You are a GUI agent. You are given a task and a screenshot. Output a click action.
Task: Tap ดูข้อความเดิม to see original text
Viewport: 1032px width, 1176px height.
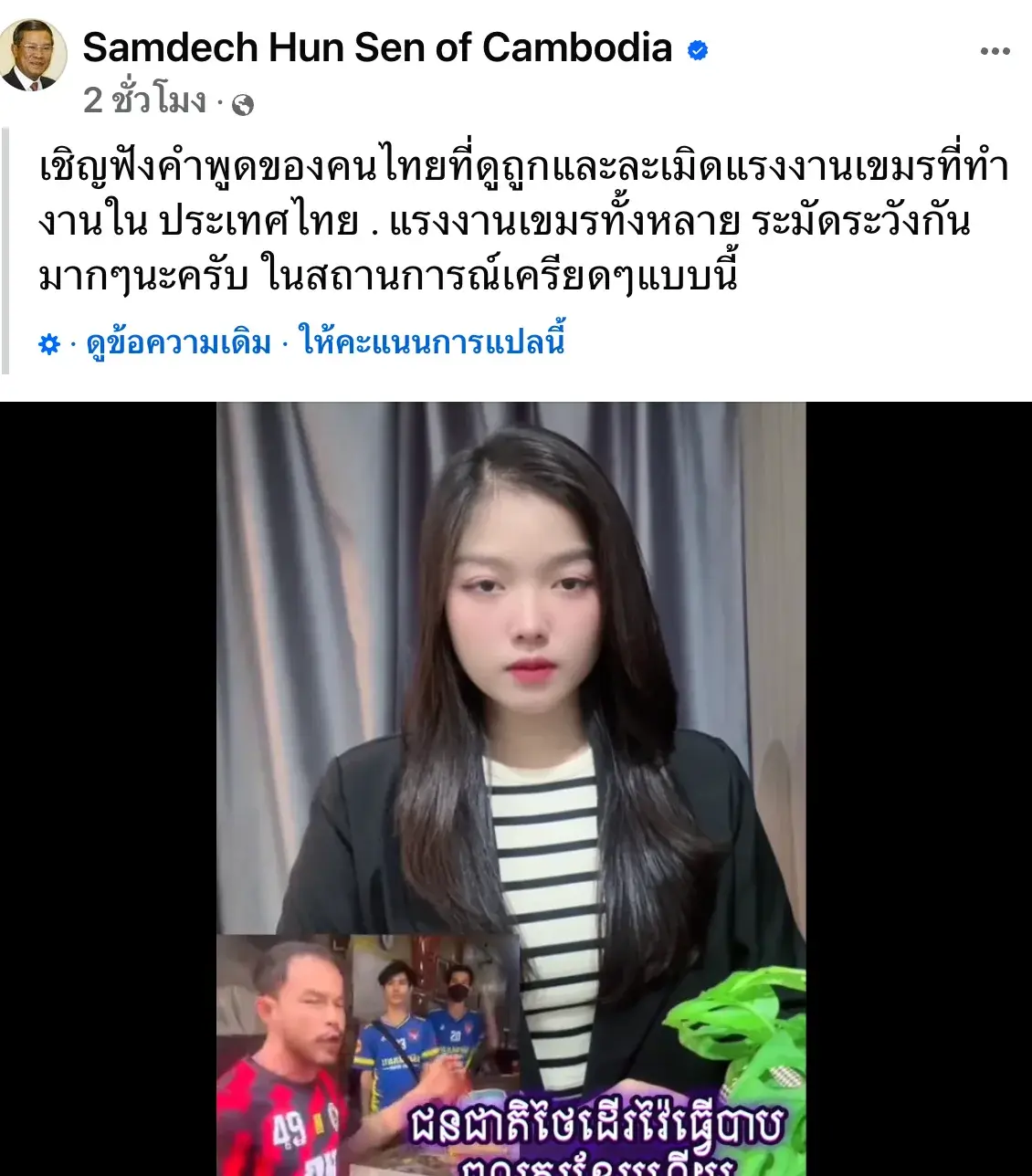(x=178, y=343)
